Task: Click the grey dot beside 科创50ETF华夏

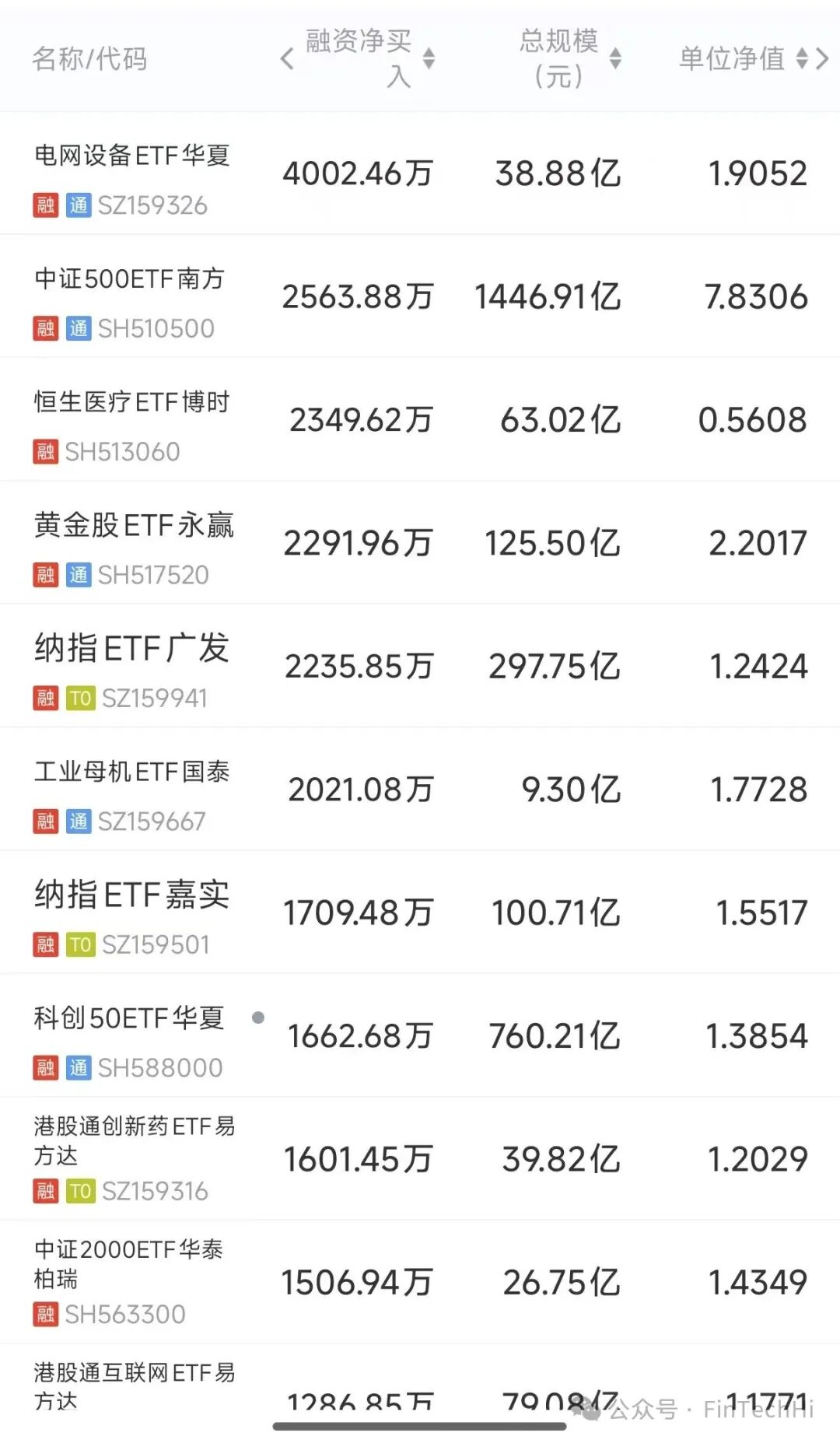Action: [x=257, y=1017]
